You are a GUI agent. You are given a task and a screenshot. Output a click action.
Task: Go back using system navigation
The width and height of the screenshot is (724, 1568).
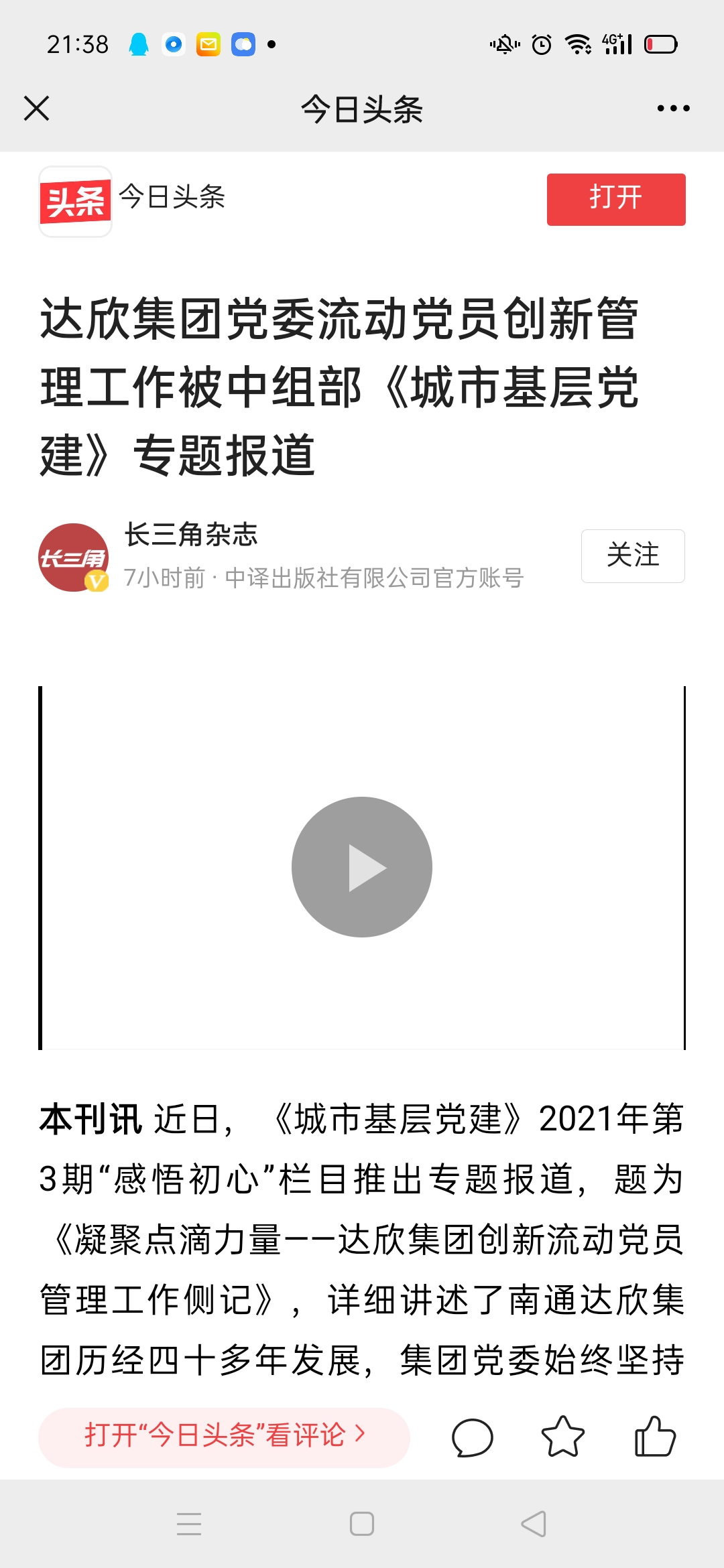click(x=534, y=1524)
